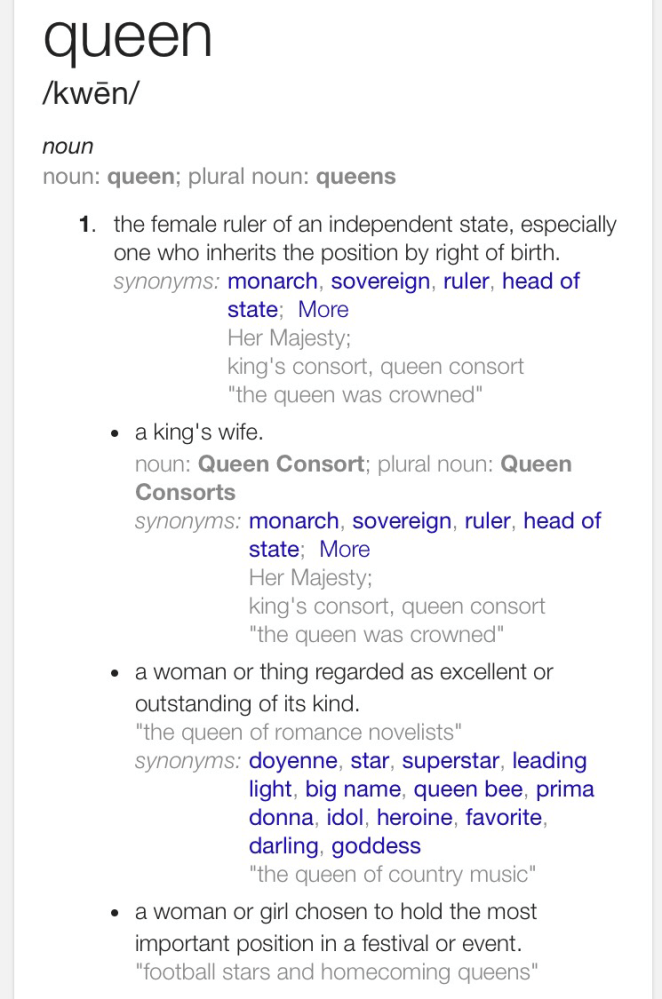
Task: Expand 'More' synonyms under the female ruler definition
Action: click(323, 309)
